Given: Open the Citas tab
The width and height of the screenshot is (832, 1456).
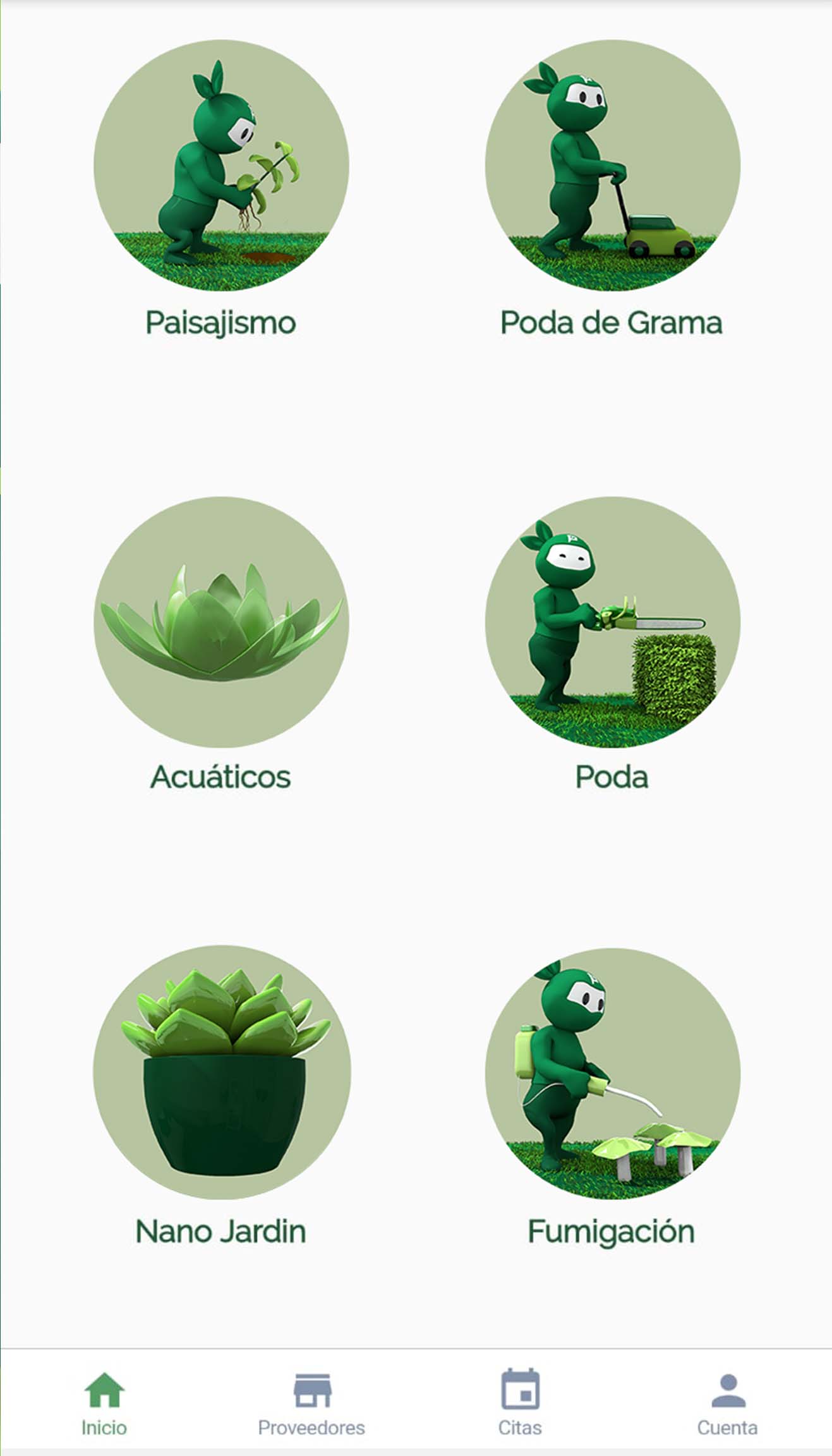Looking at the screenshot, I should tap(520, 1402).
